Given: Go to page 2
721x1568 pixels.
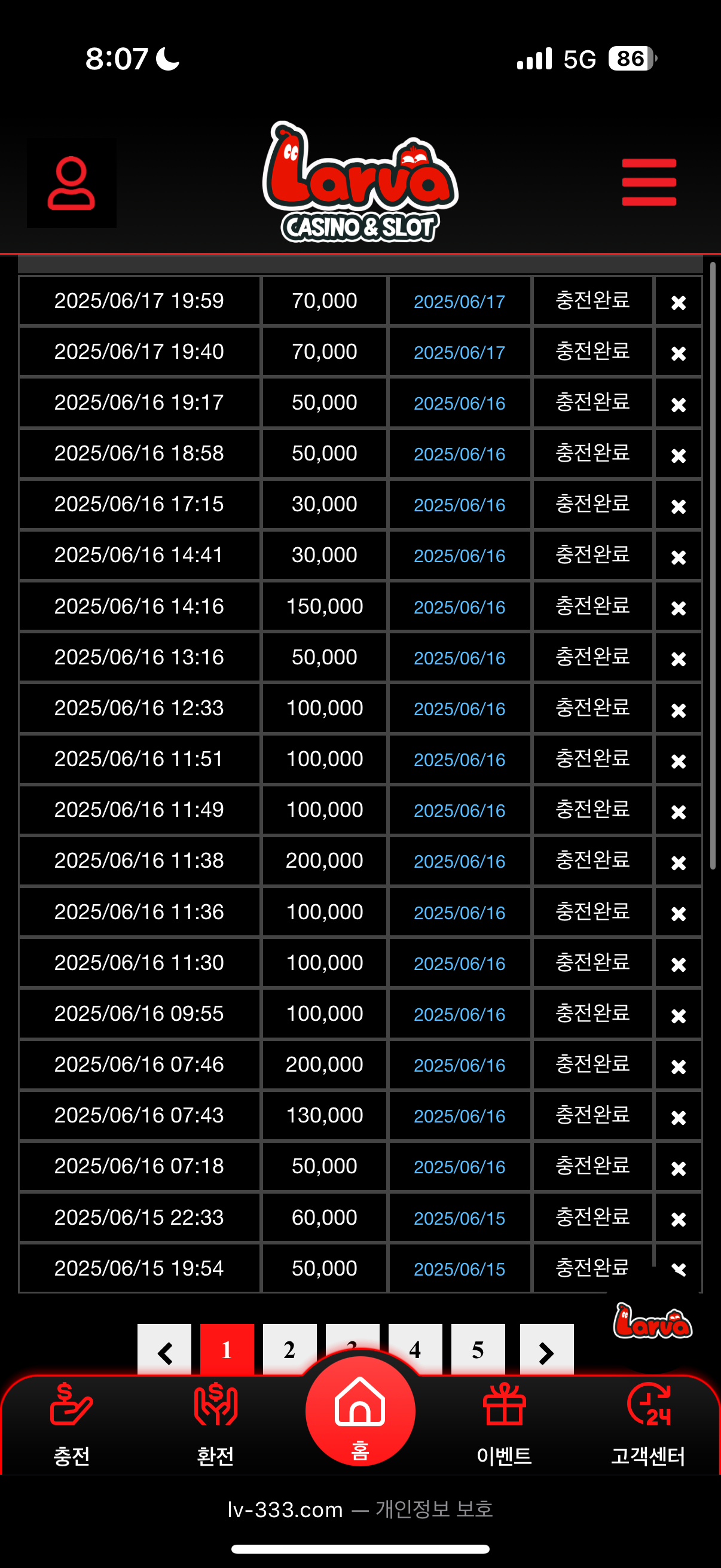Looking at the screenshot, I should click(x=289, y=1349).
